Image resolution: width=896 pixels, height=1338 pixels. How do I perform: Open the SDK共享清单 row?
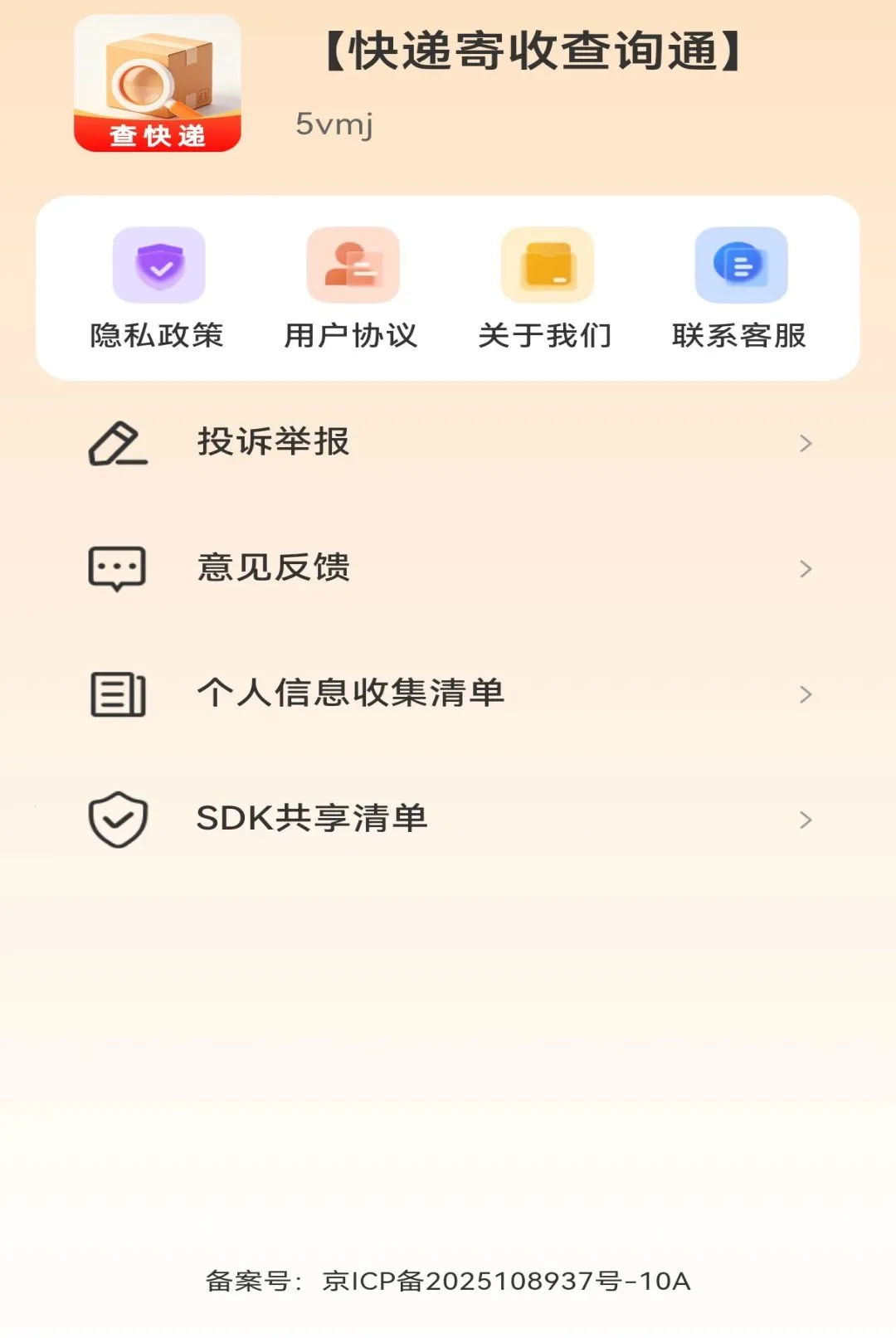pyautogui.click(x=448, y=819)
